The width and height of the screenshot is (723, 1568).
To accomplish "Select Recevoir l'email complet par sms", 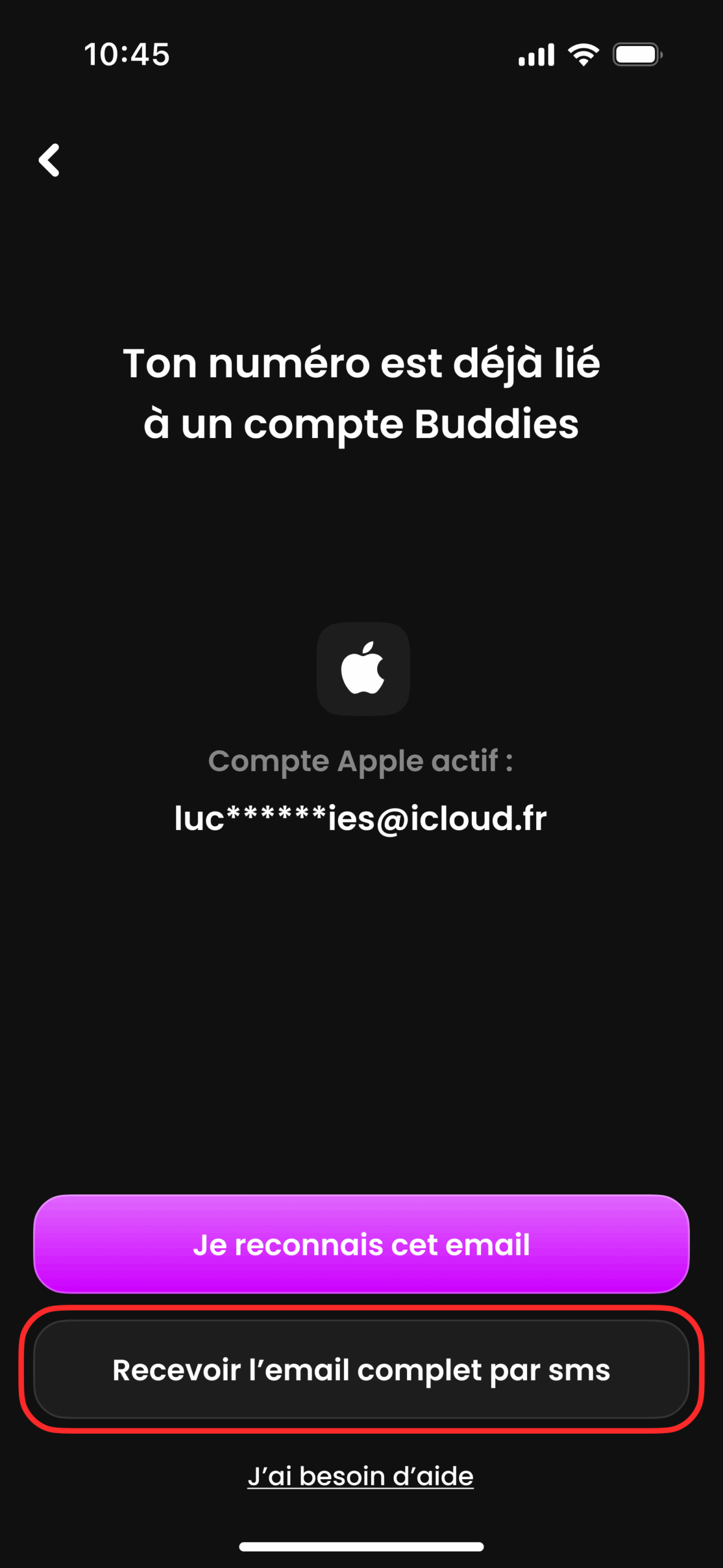I will [361, 1370].
